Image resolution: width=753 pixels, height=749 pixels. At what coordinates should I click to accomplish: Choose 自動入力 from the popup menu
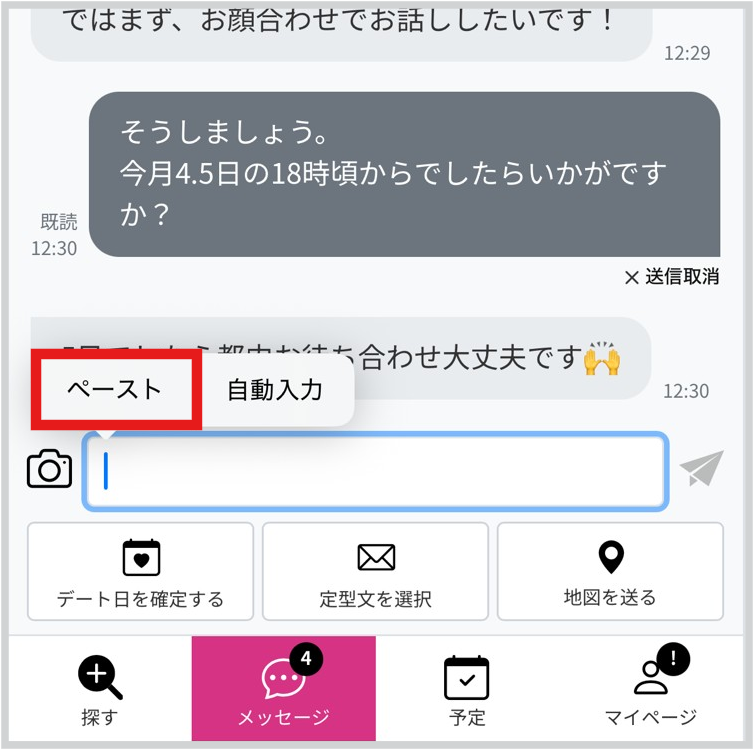pos(275,389)
